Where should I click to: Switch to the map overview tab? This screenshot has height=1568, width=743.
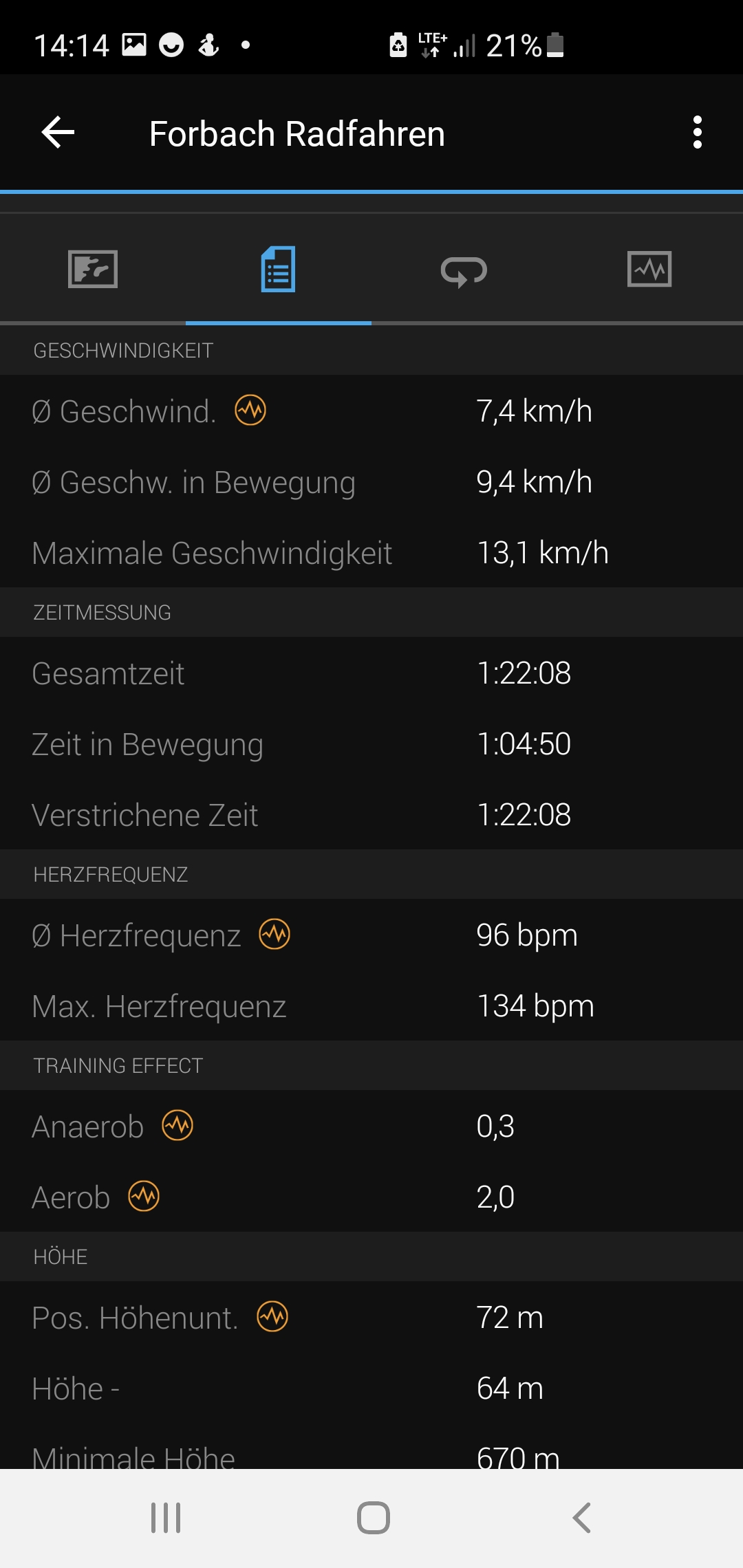[x=93, y=269]
